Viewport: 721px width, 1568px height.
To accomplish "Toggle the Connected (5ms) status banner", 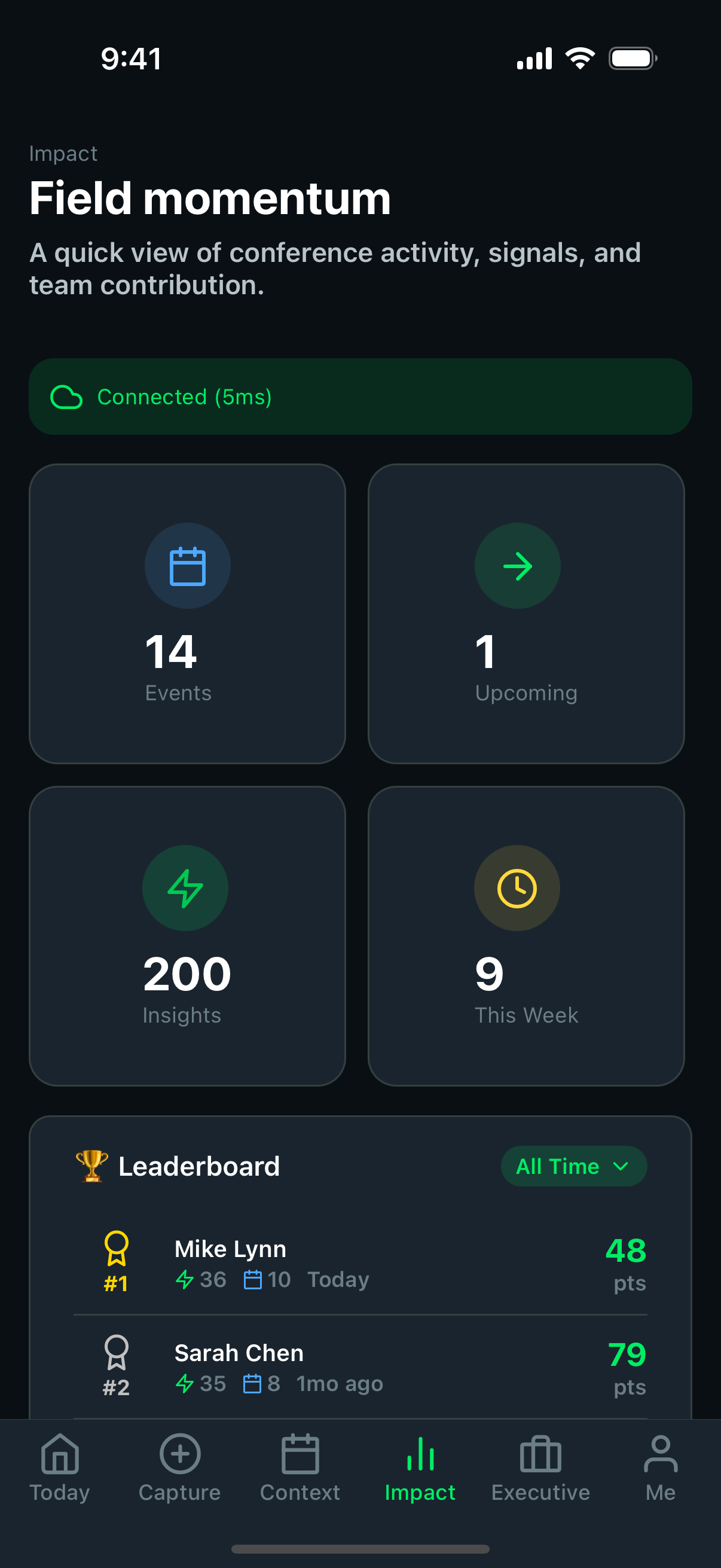I will [x=360, y=396].
